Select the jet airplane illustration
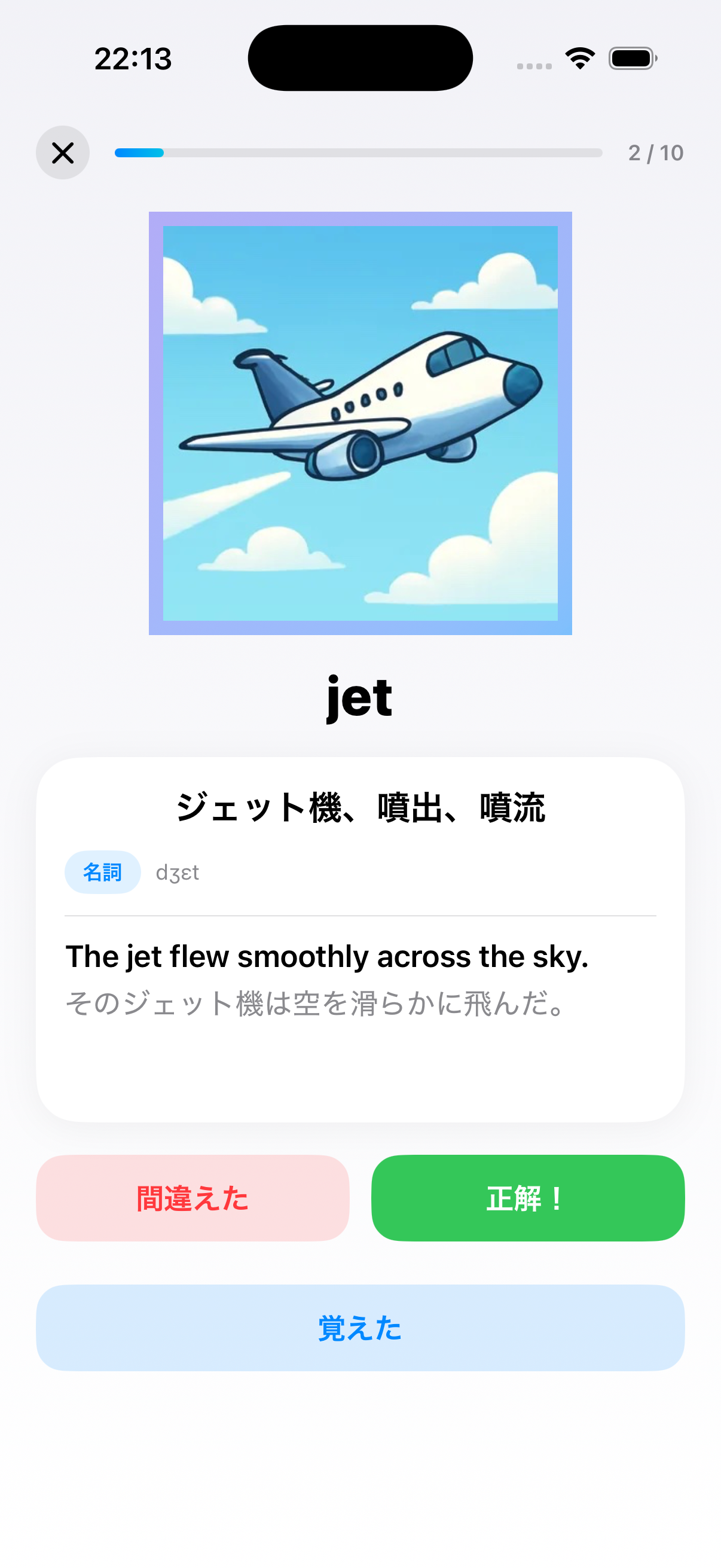Image resolution: width=721 pixels, height=1568 pixels. pos(360,422)
